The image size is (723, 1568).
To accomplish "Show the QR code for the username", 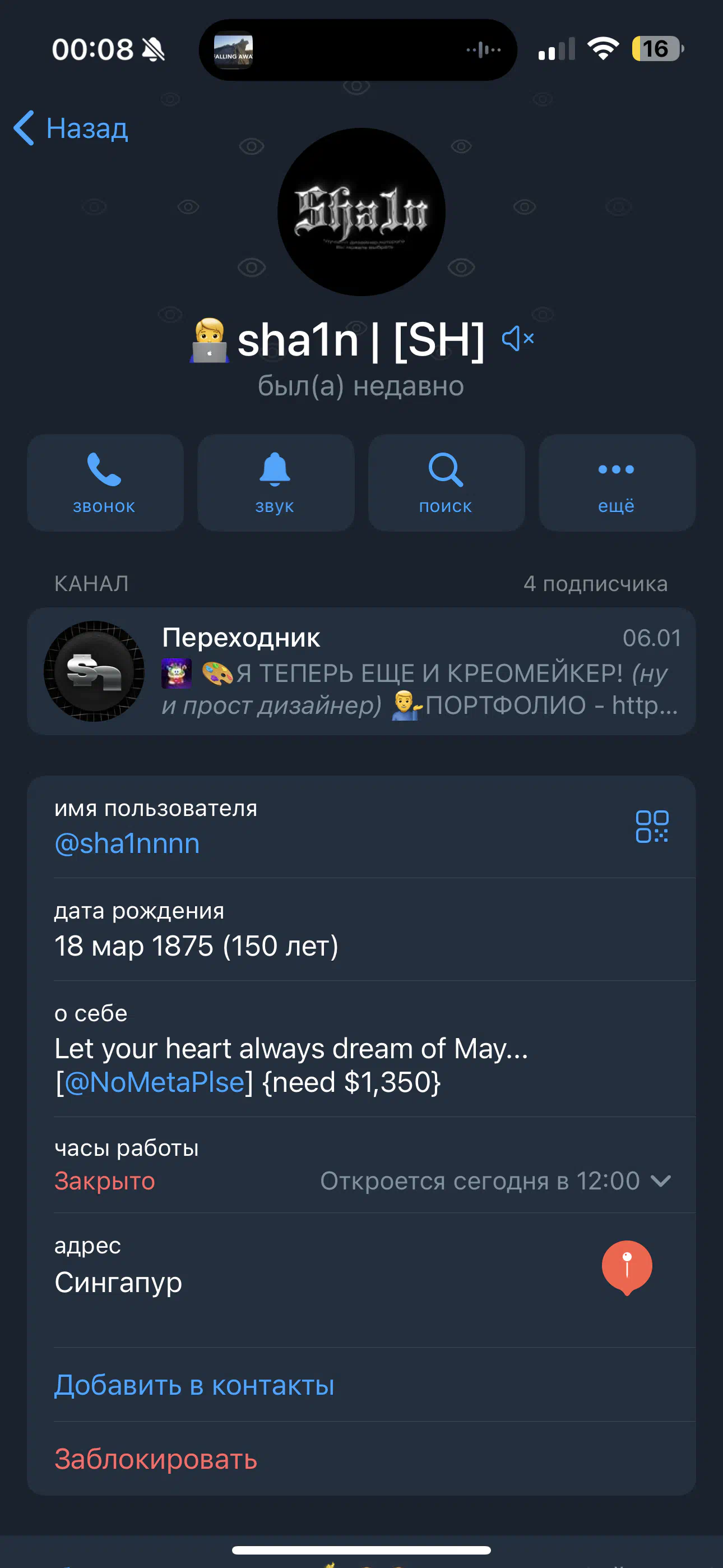I will click(652, 827).
